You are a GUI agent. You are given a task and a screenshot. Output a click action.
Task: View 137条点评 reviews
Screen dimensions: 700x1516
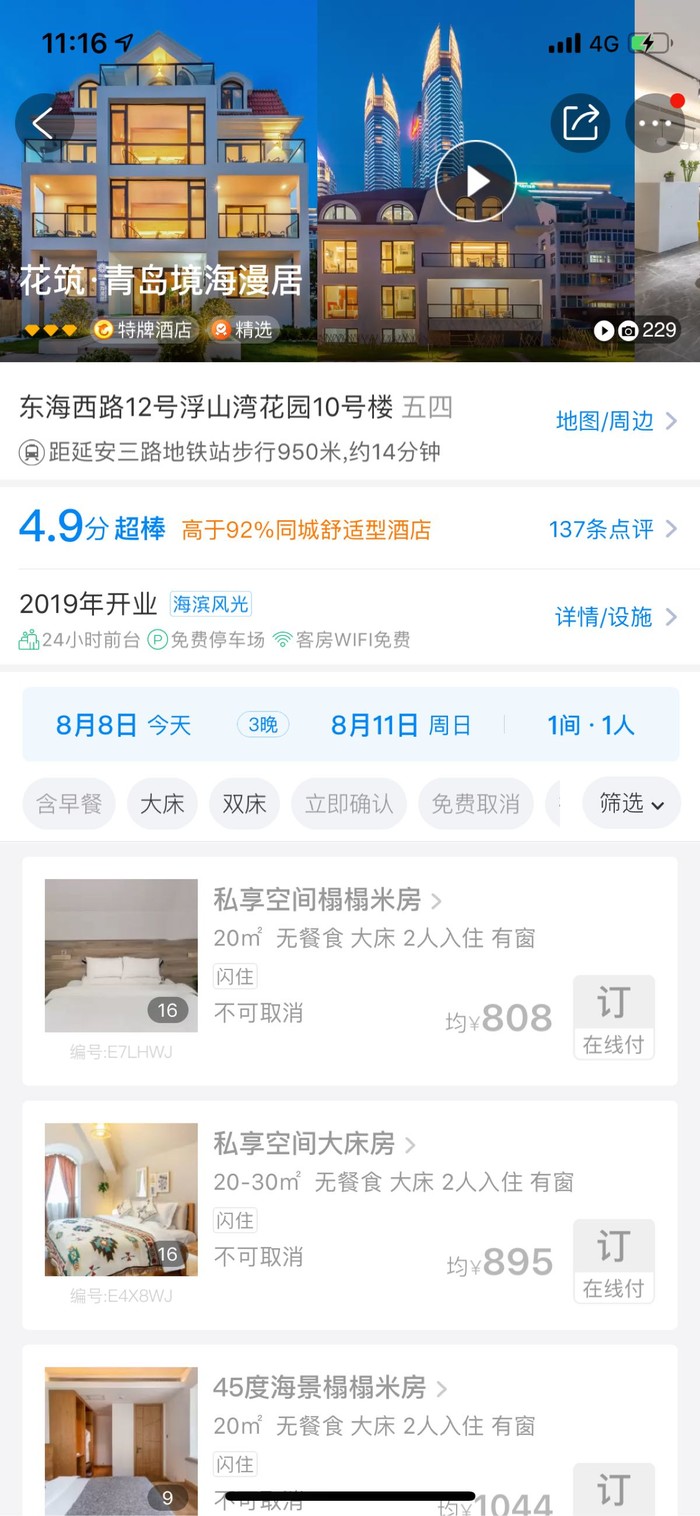pos(612,529)
